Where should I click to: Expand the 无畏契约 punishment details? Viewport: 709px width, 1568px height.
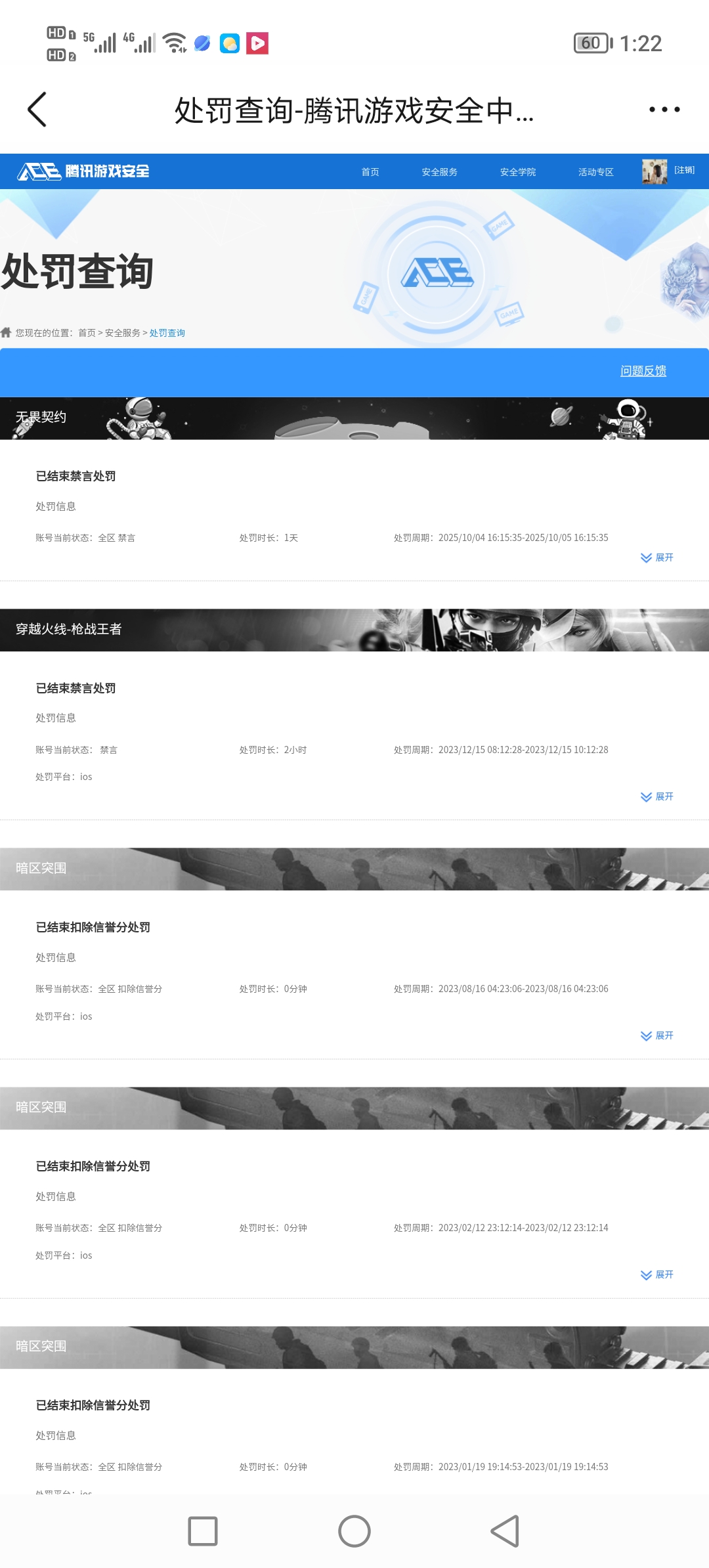tap(657, 557)
